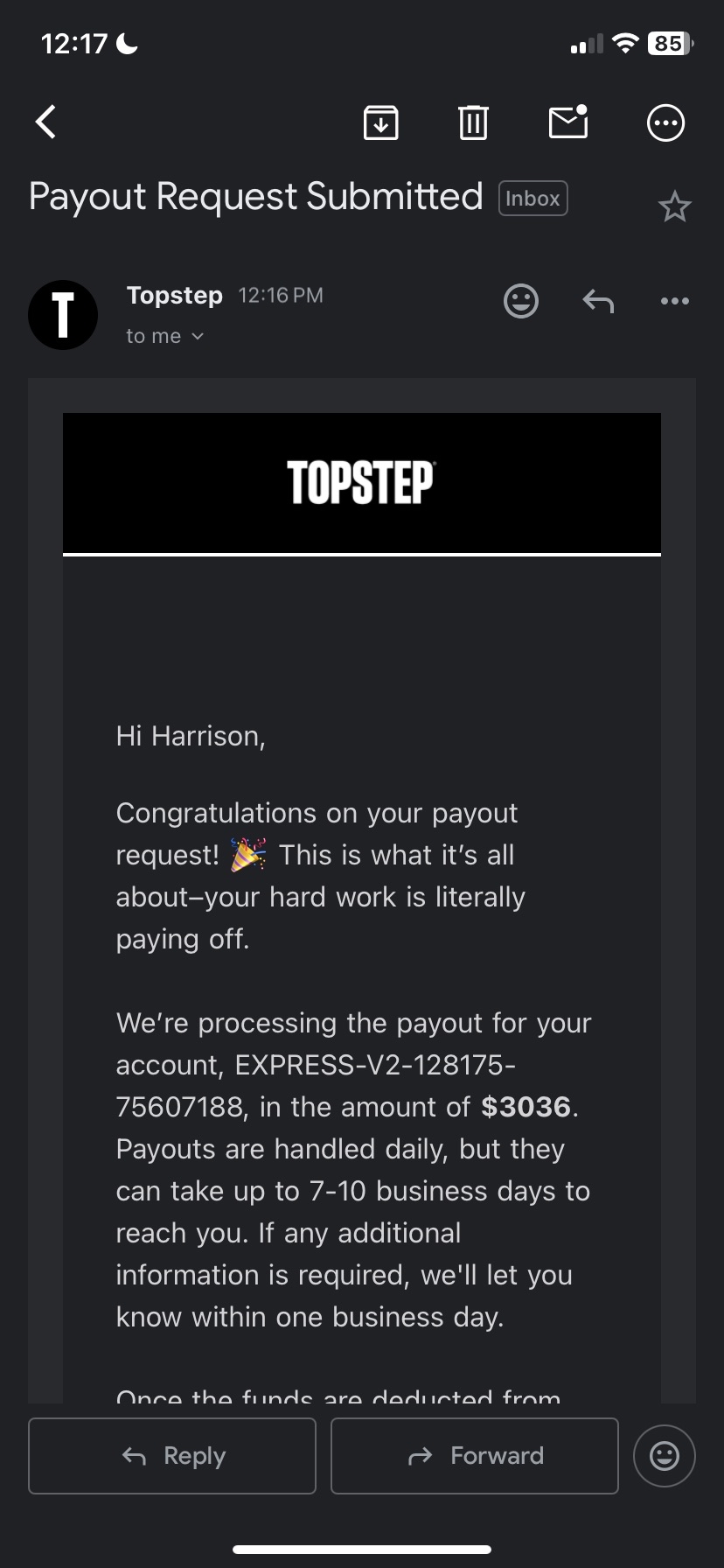
Task: Add an emoji reaction beside sender
Action: [x=521, y=301]
